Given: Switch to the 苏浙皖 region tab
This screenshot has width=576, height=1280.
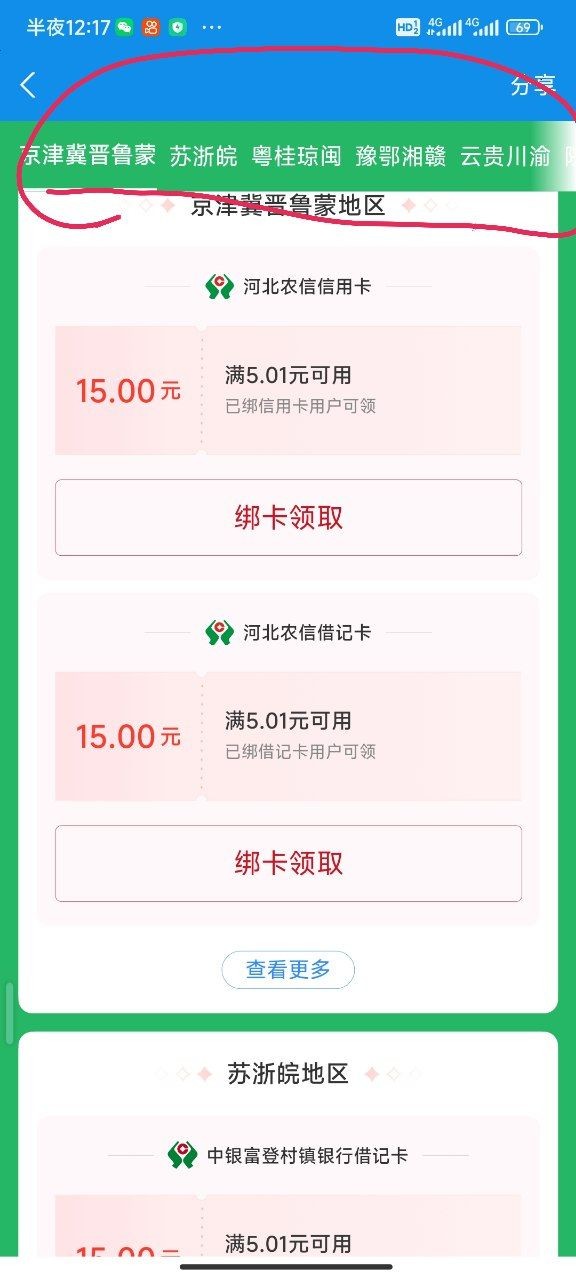Looking at the screenshot, I should (x=204, y=156).
